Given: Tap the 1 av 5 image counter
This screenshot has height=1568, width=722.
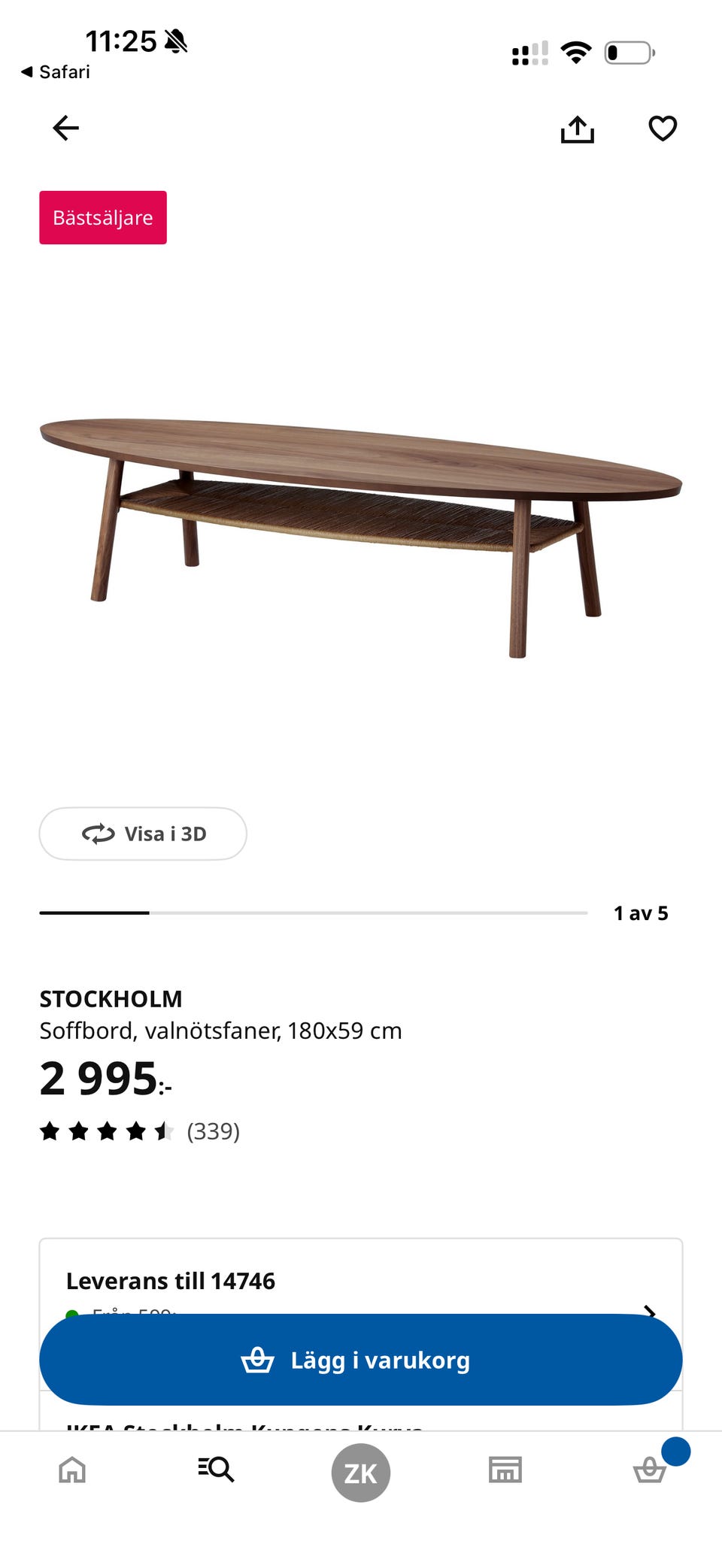Looking at the screenshot, I should [640, 913].
